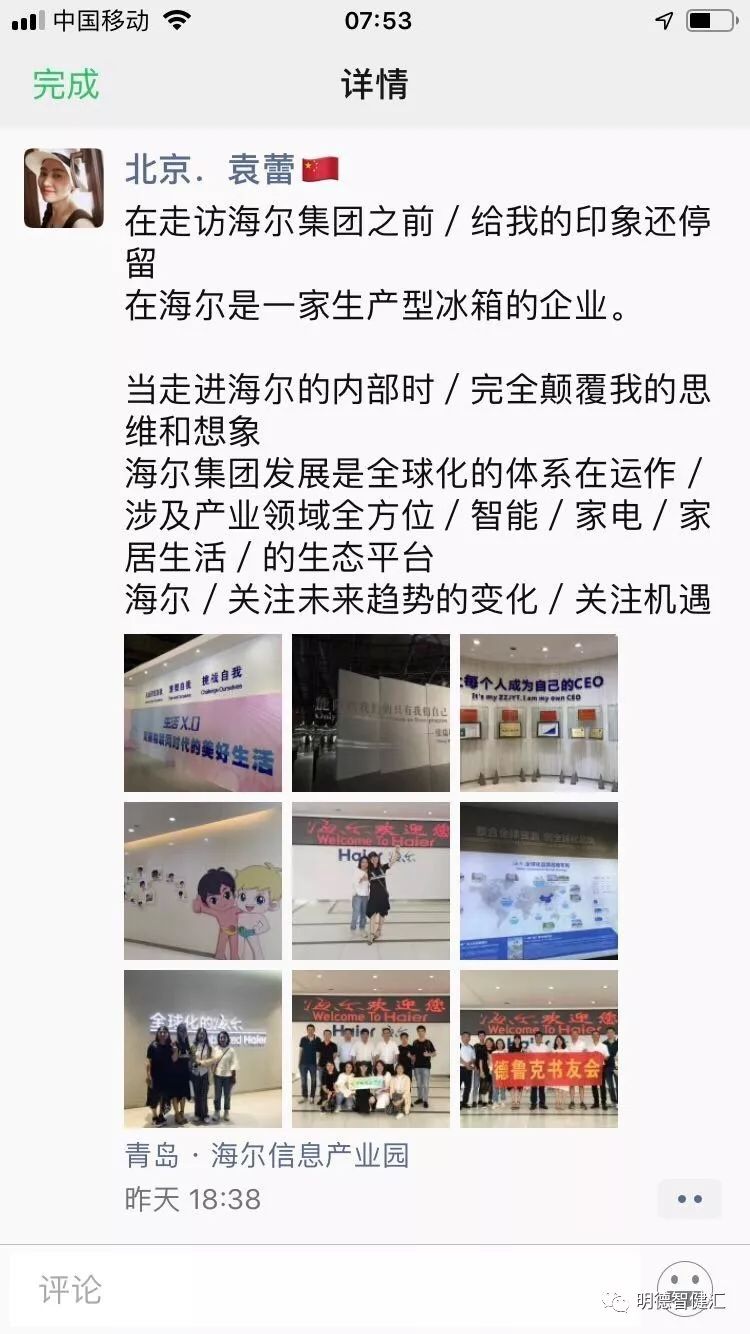
Task: Tap 完成 to close details
Action: coord(66,84)
